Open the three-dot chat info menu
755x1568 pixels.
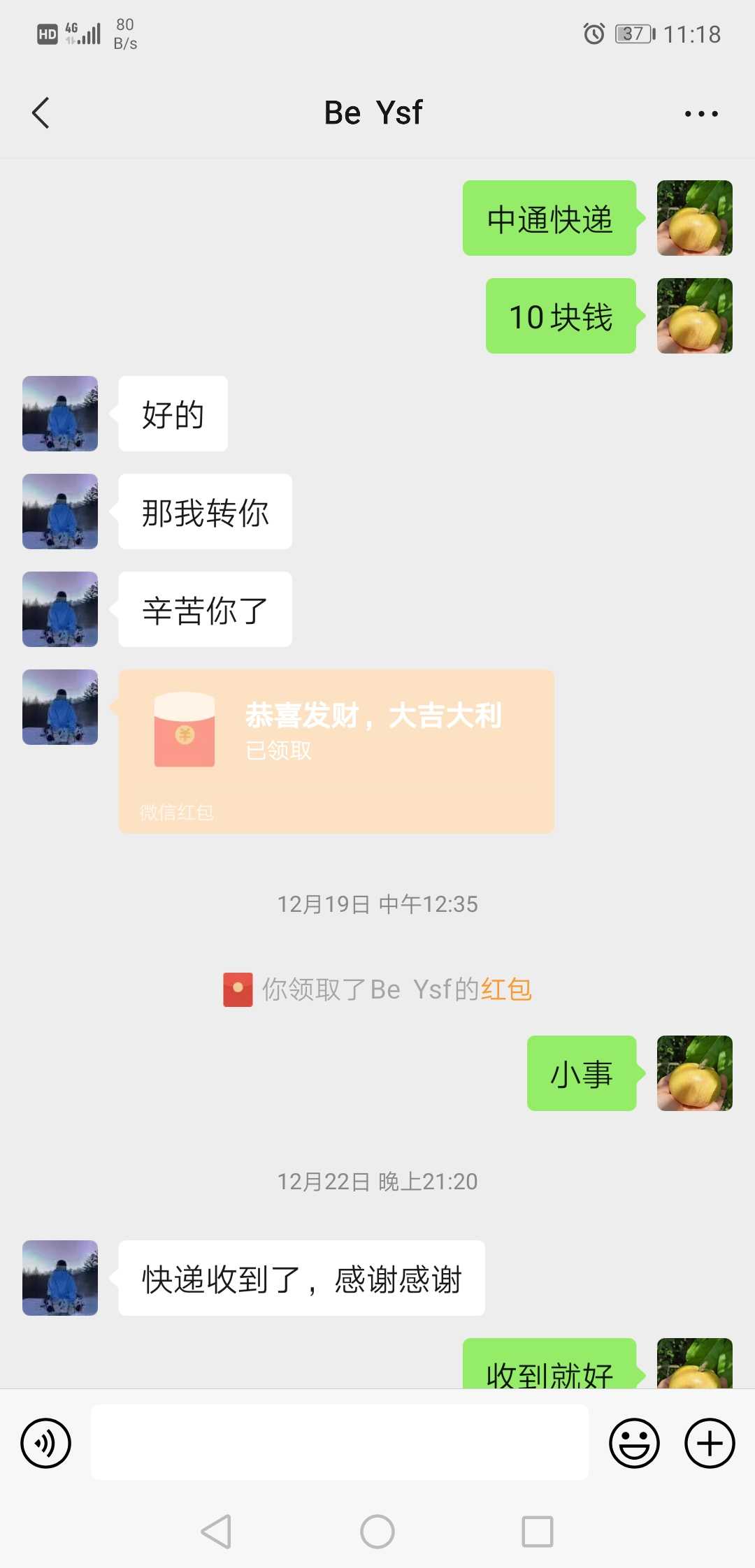(701, 113)
